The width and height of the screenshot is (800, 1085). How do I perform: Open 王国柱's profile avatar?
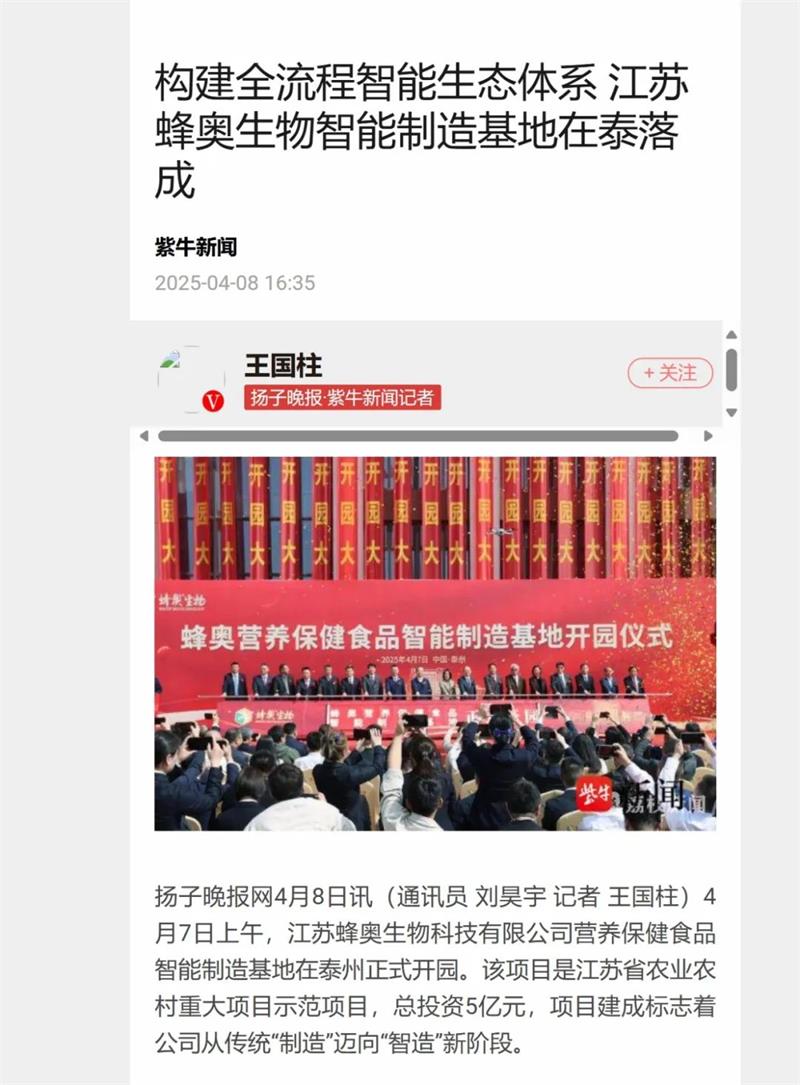pos(191,379)
